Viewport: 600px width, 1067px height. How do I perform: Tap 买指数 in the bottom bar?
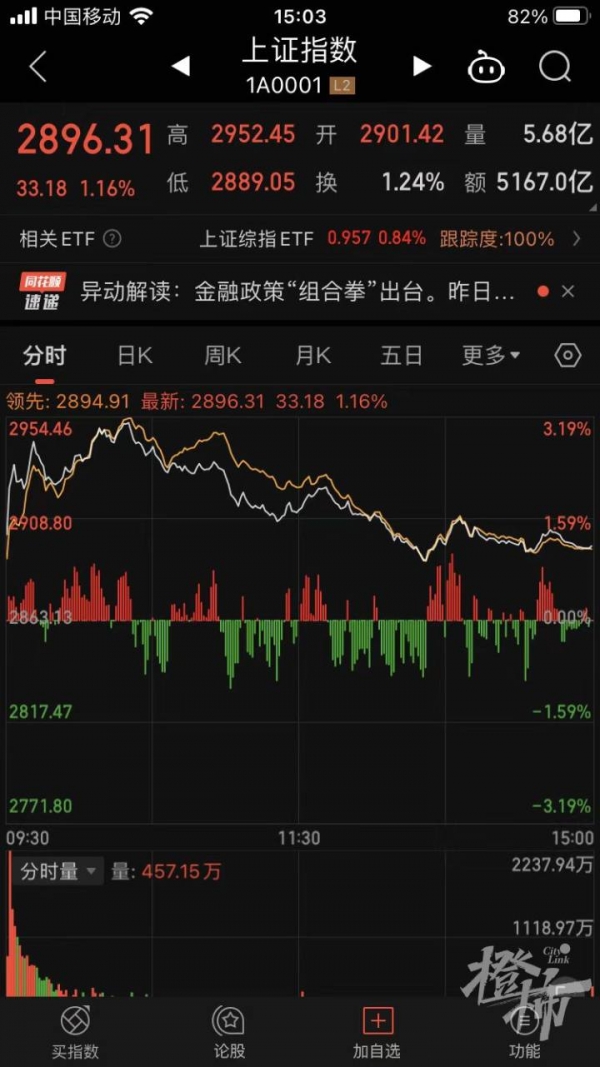coord(75,1032)
